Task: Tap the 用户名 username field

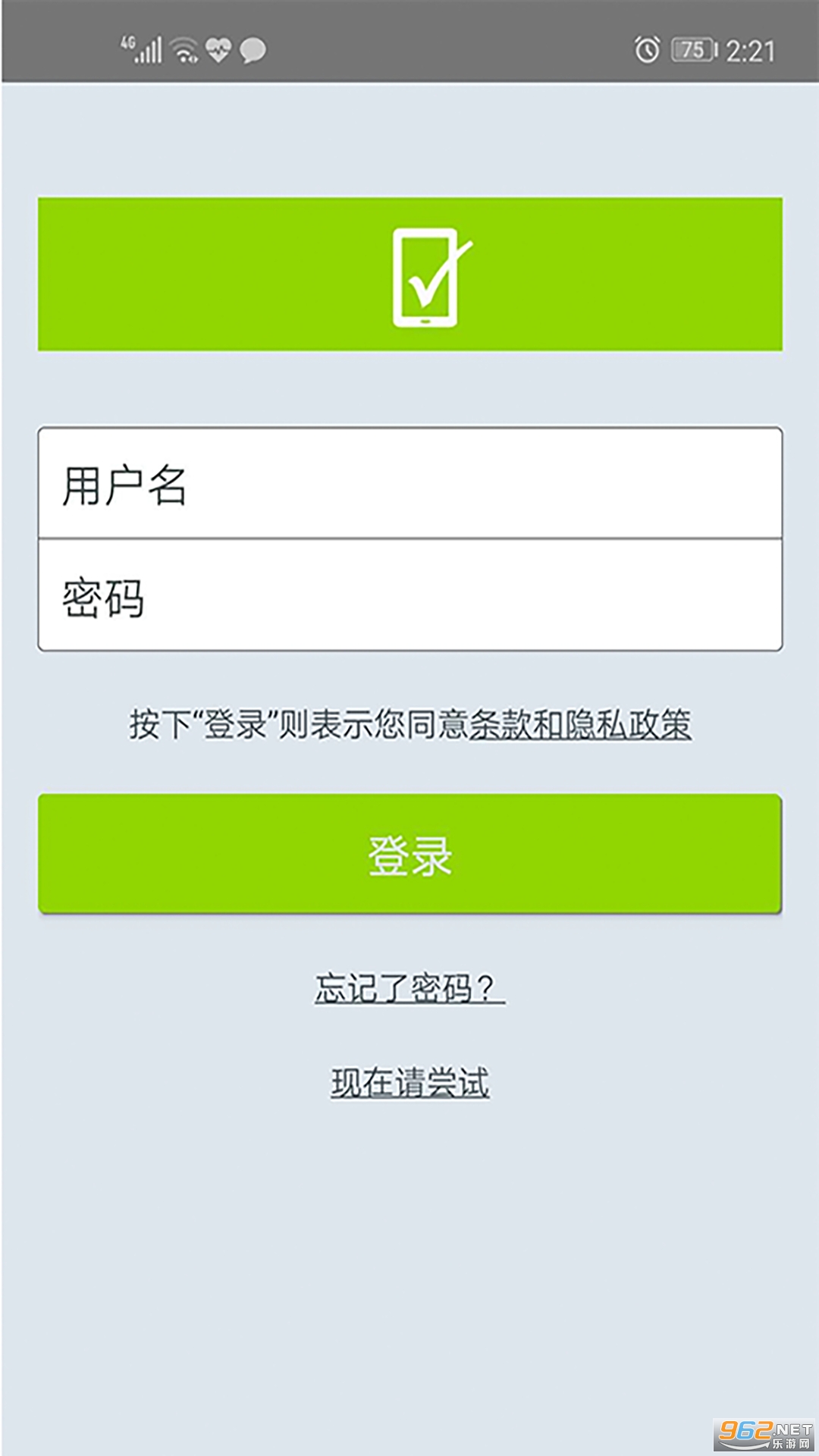Action: tap(409, 484)
